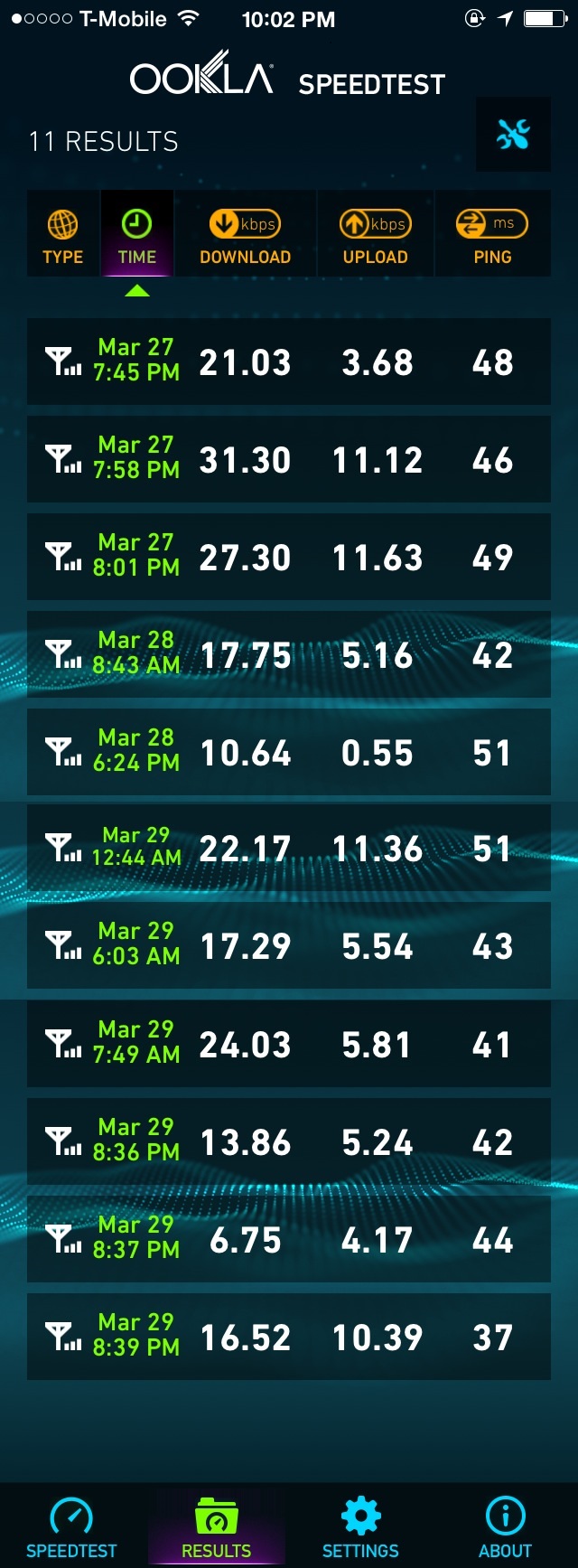Open the Mar 27 7:58 PM result

click(x=289, y=459)
